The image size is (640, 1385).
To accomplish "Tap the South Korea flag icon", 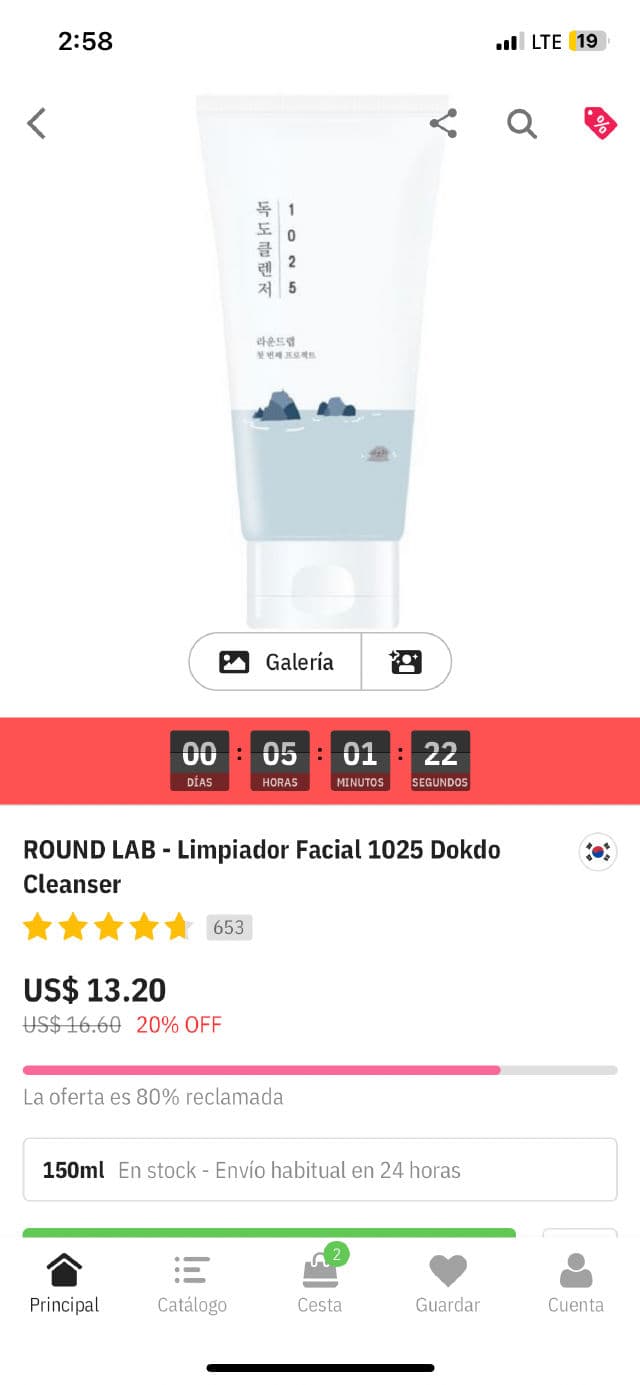I will (598, 852).
